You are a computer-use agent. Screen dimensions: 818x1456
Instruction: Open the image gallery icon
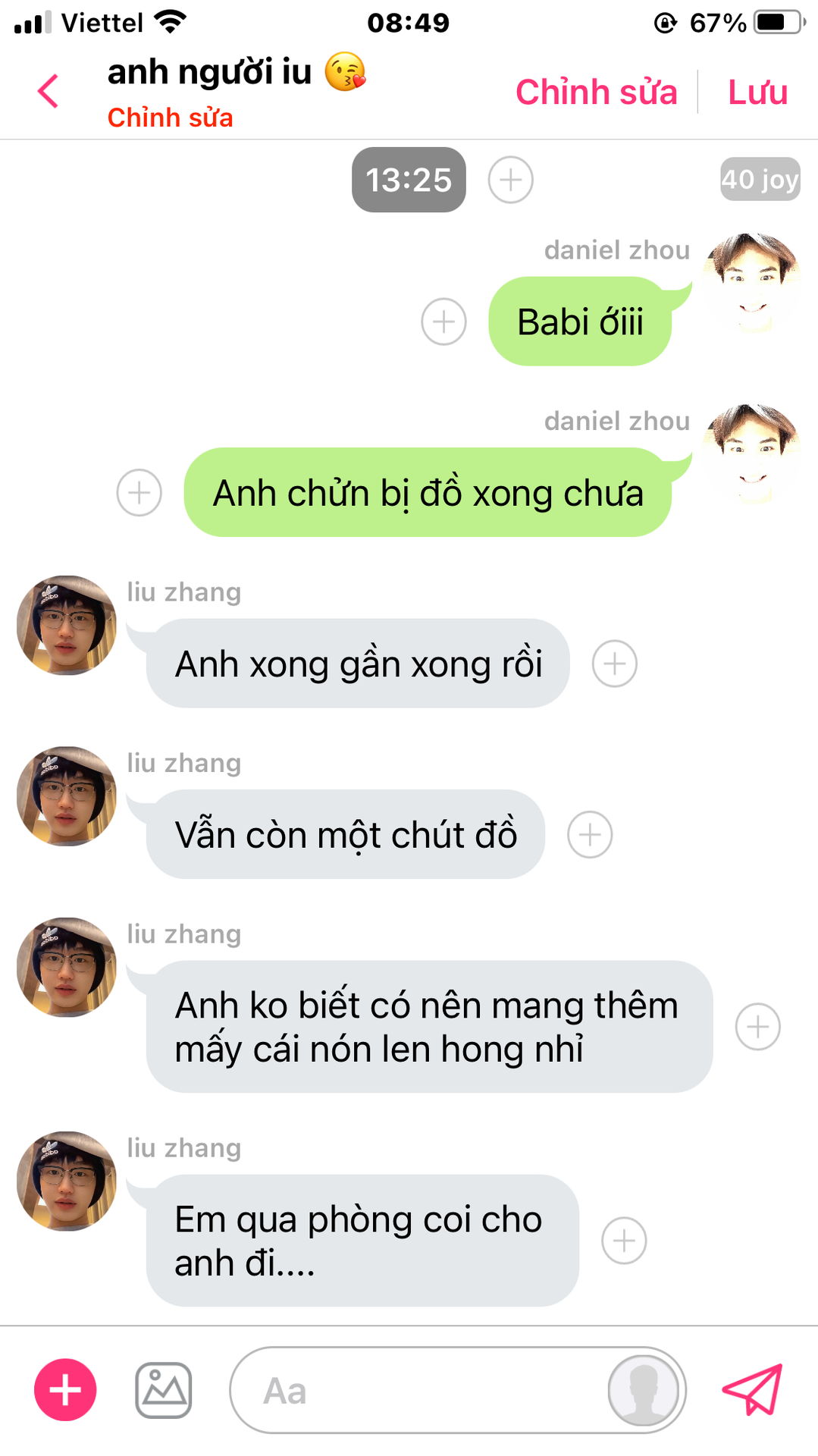[x=163, y=1390]
